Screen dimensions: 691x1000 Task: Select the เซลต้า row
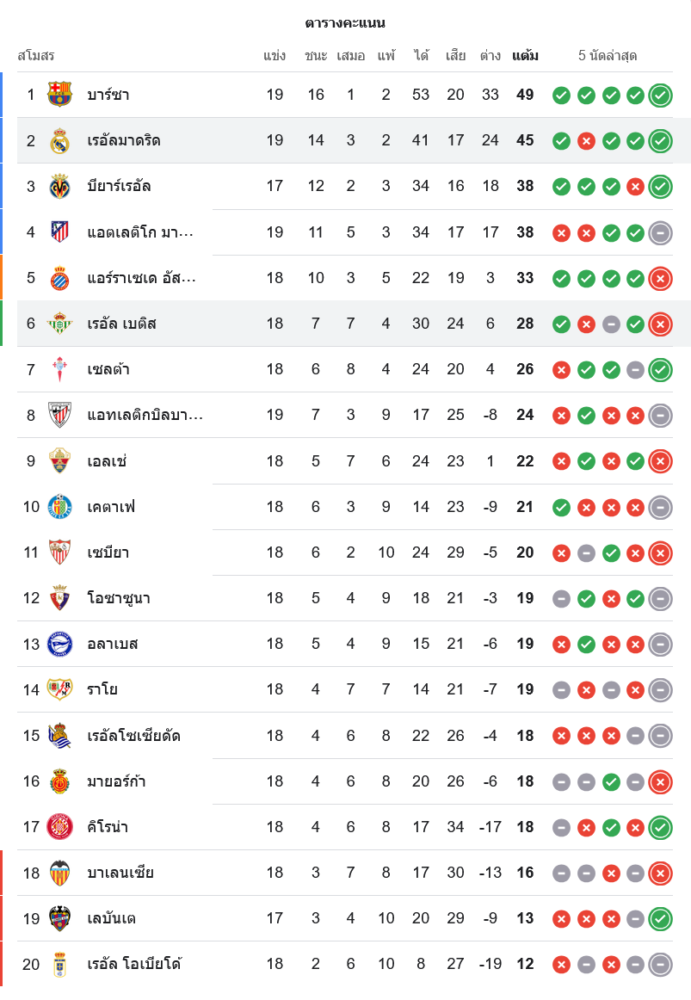click(x=109, y=369)
